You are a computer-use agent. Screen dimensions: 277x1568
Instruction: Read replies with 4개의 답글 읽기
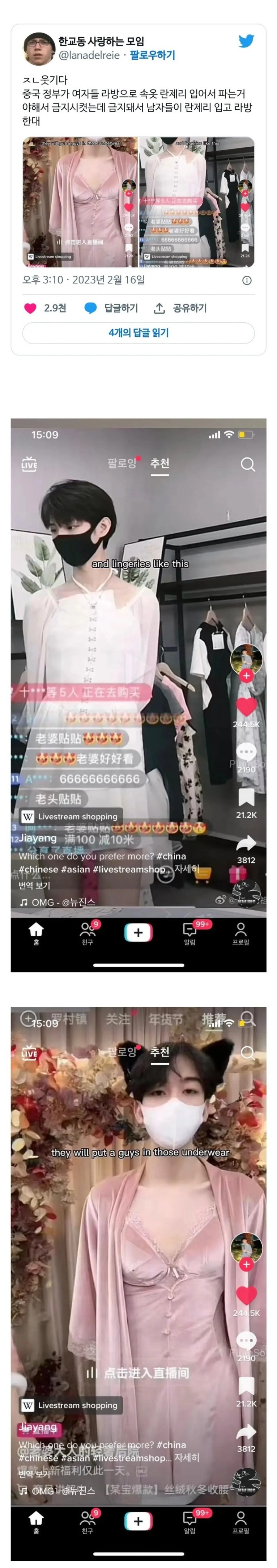138,333
